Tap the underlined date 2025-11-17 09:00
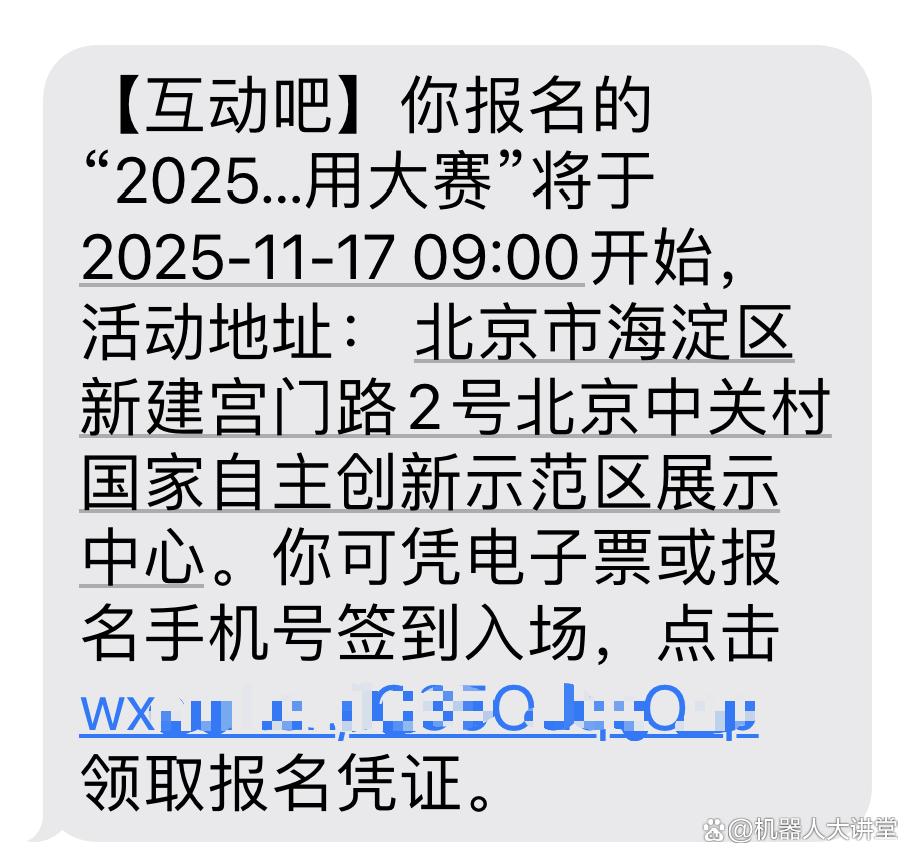Image resolution: width=916 pixels, height=861 pixels. [x=331, y=257]
